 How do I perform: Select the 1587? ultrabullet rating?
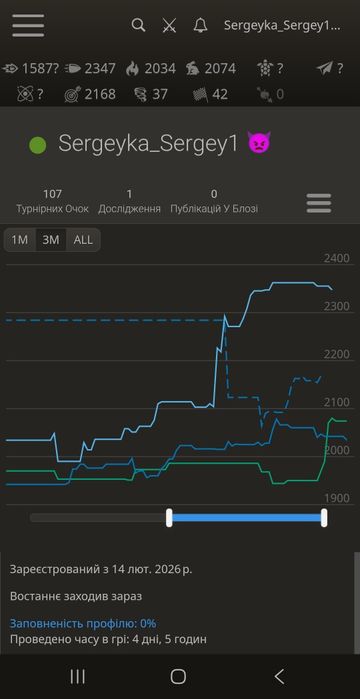(x=31, y=69)
